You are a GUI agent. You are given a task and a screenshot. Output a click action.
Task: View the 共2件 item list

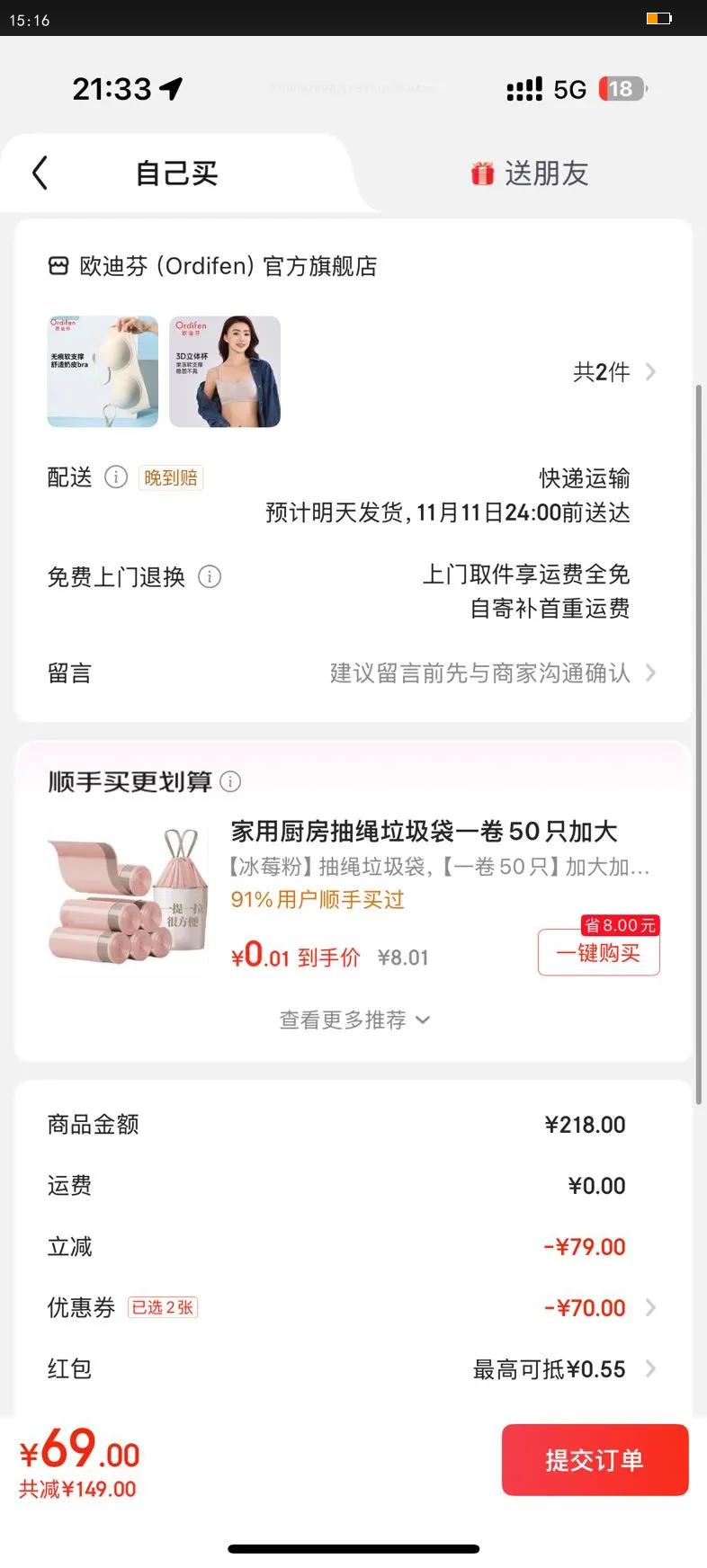pyautogui.click(x=614, y=371)
